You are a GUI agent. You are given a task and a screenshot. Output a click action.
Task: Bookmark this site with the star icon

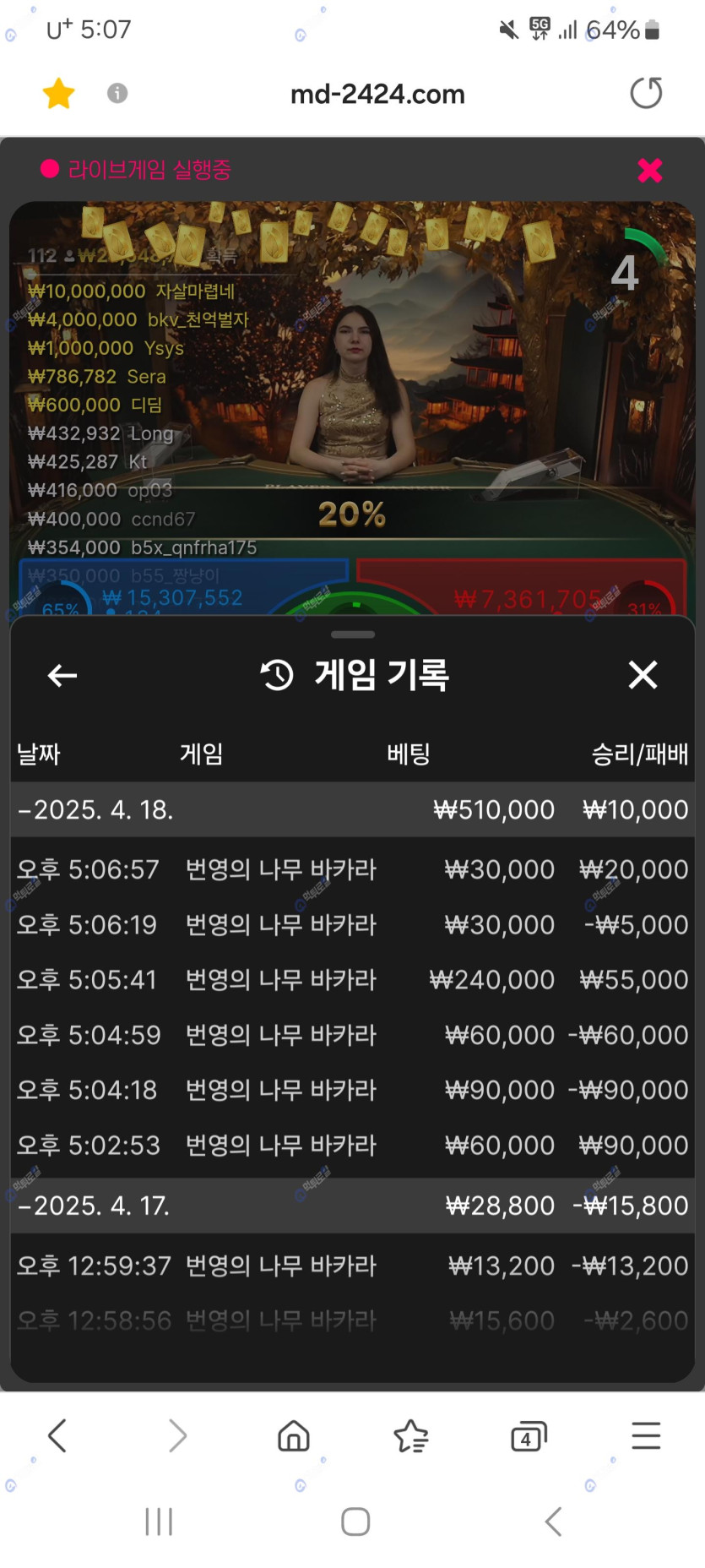(58, 93)
